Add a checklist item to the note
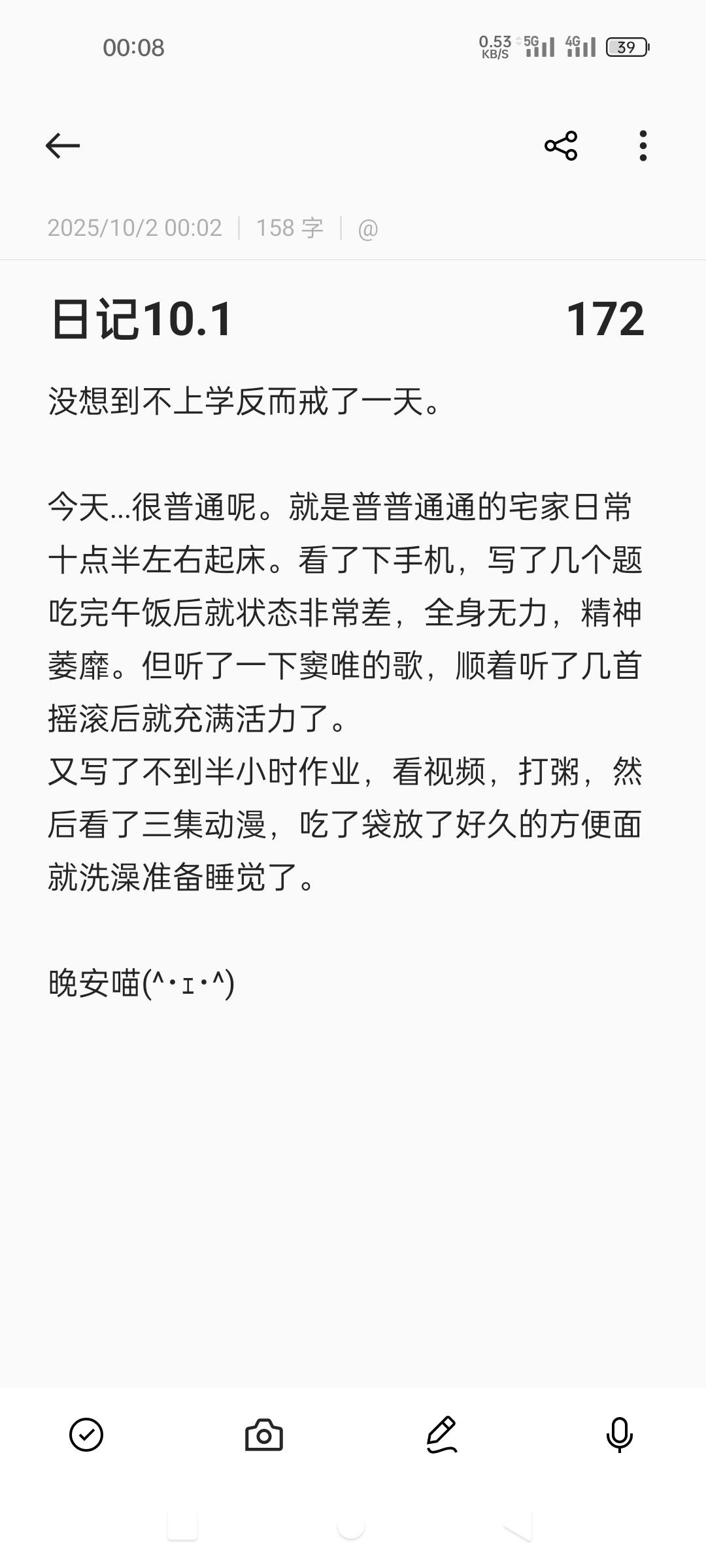Image resolution: width=706 pixels, height=1568 pixels. (x=86, y=1435)
